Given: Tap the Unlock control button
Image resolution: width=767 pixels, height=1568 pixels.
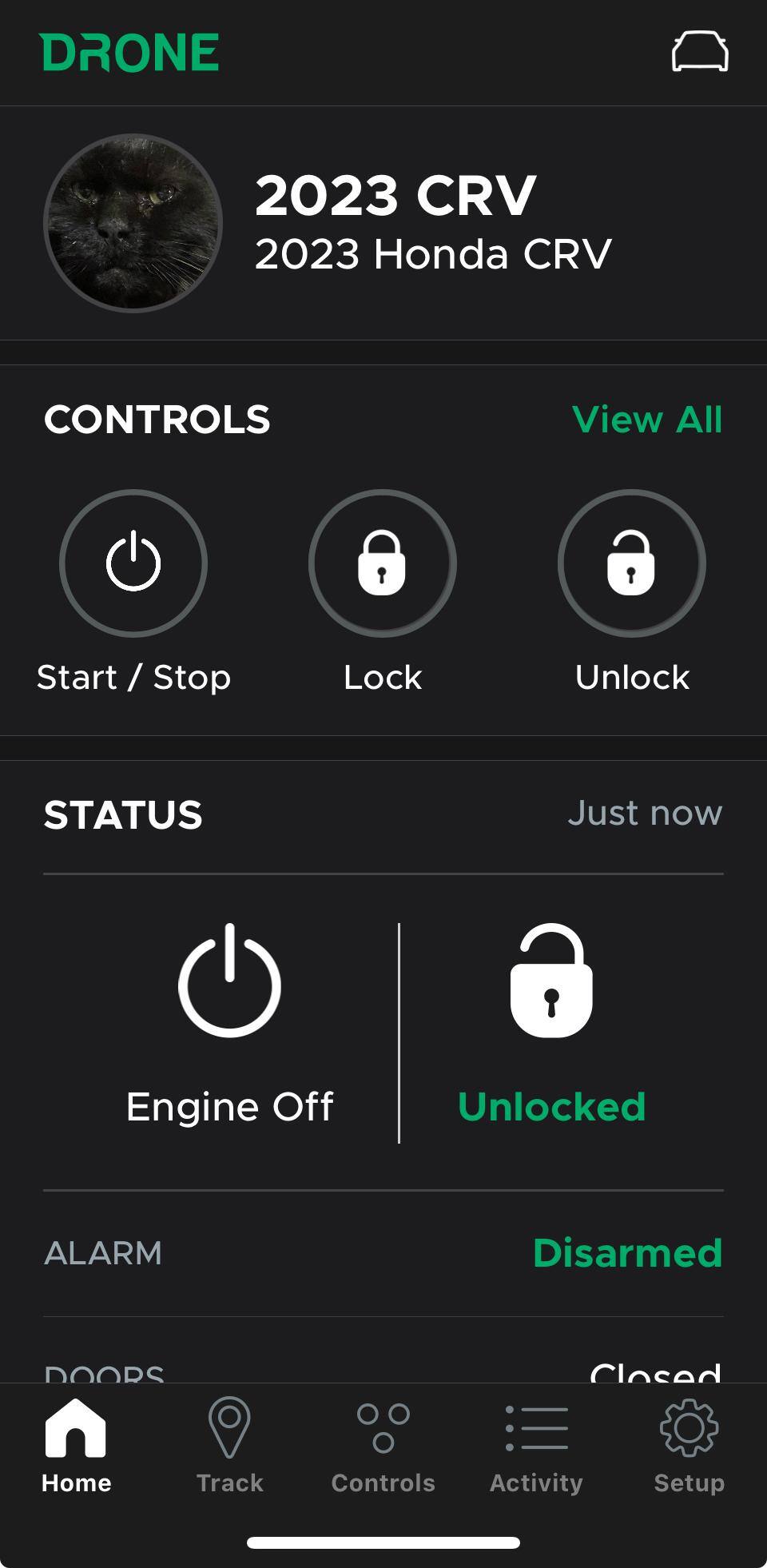Looking at the screenshot, I should tap(631, 563).
